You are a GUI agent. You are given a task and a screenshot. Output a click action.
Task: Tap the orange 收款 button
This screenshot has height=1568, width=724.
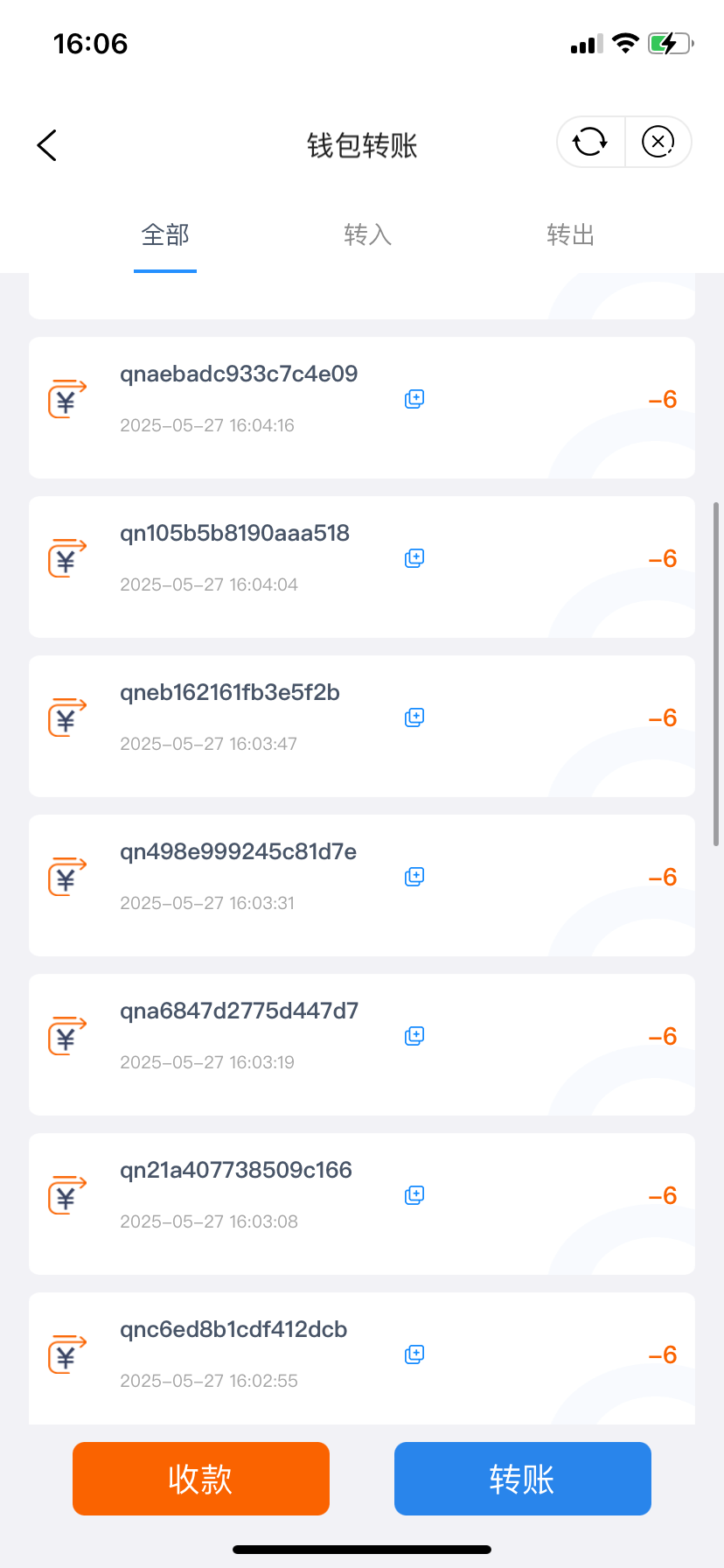pos(201,1479)
